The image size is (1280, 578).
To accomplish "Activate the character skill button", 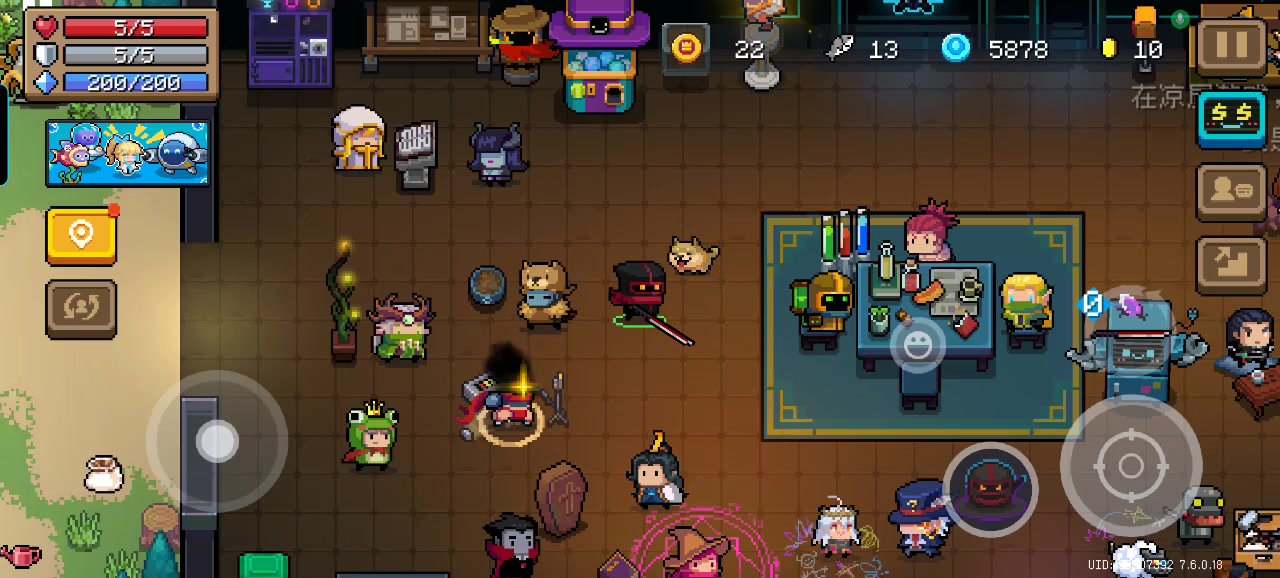I will (x=990, y=489).
